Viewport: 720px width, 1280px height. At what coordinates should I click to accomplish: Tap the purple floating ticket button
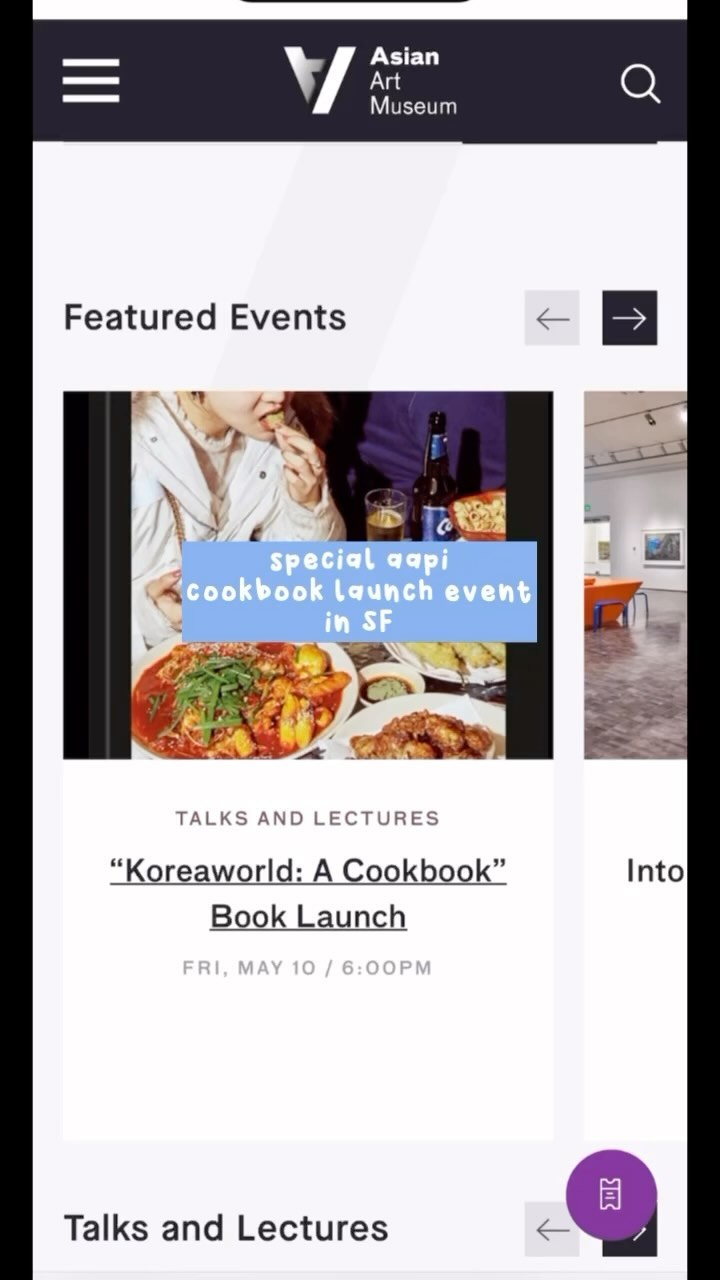pyautogui.click(x=611, y=1194)
